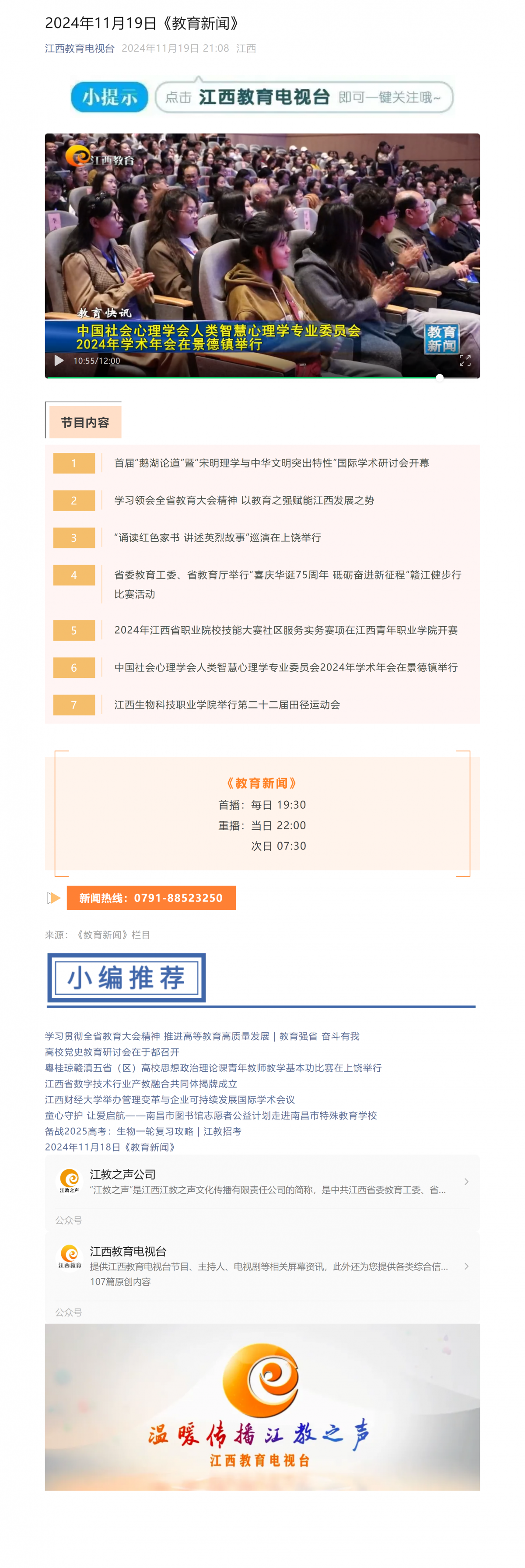Open the 江西教育电视台 official account card
Image resolution: width=525 pixels, height=1568 pixels.
(x=262, y=1266)
